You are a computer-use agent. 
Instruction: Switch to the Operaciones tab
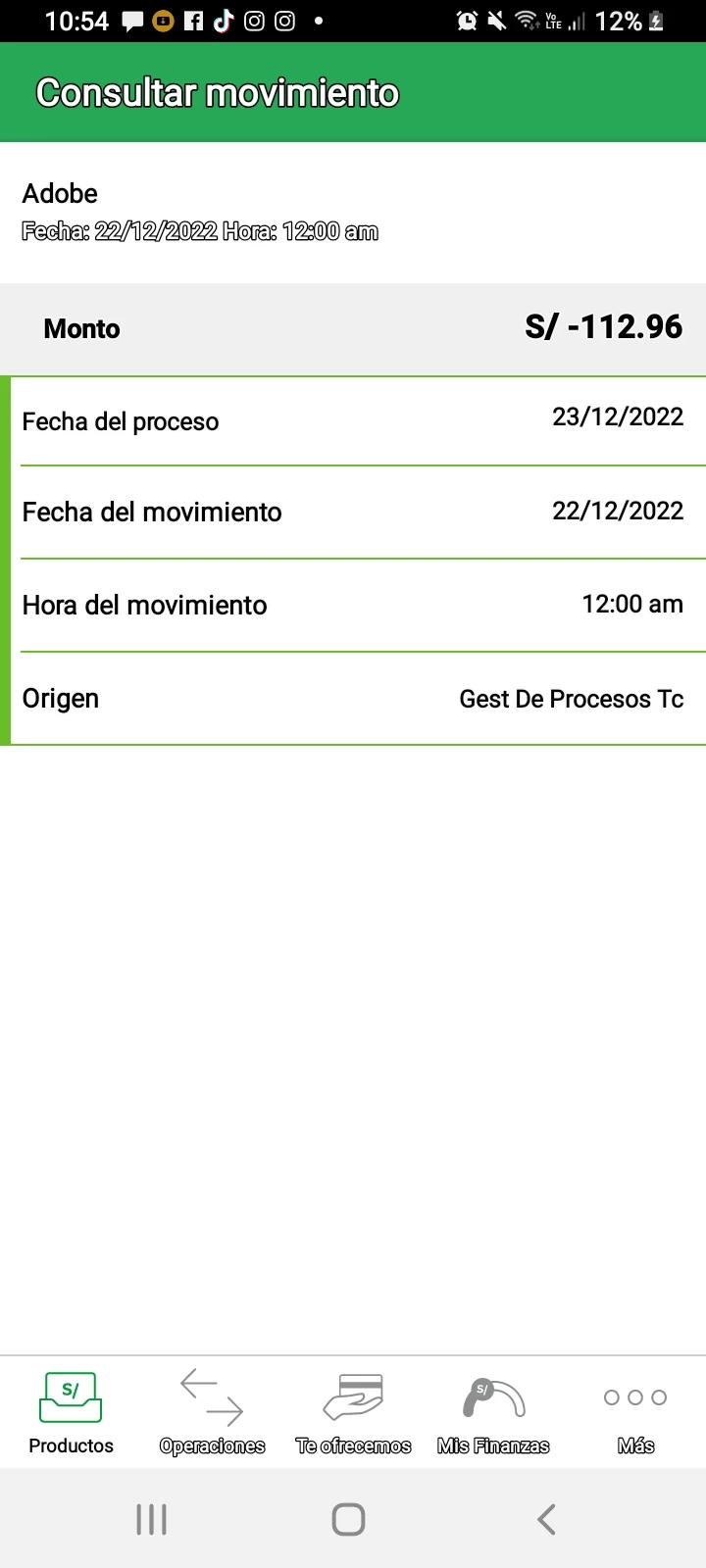pyautogui.click(x=212, y=1413)
